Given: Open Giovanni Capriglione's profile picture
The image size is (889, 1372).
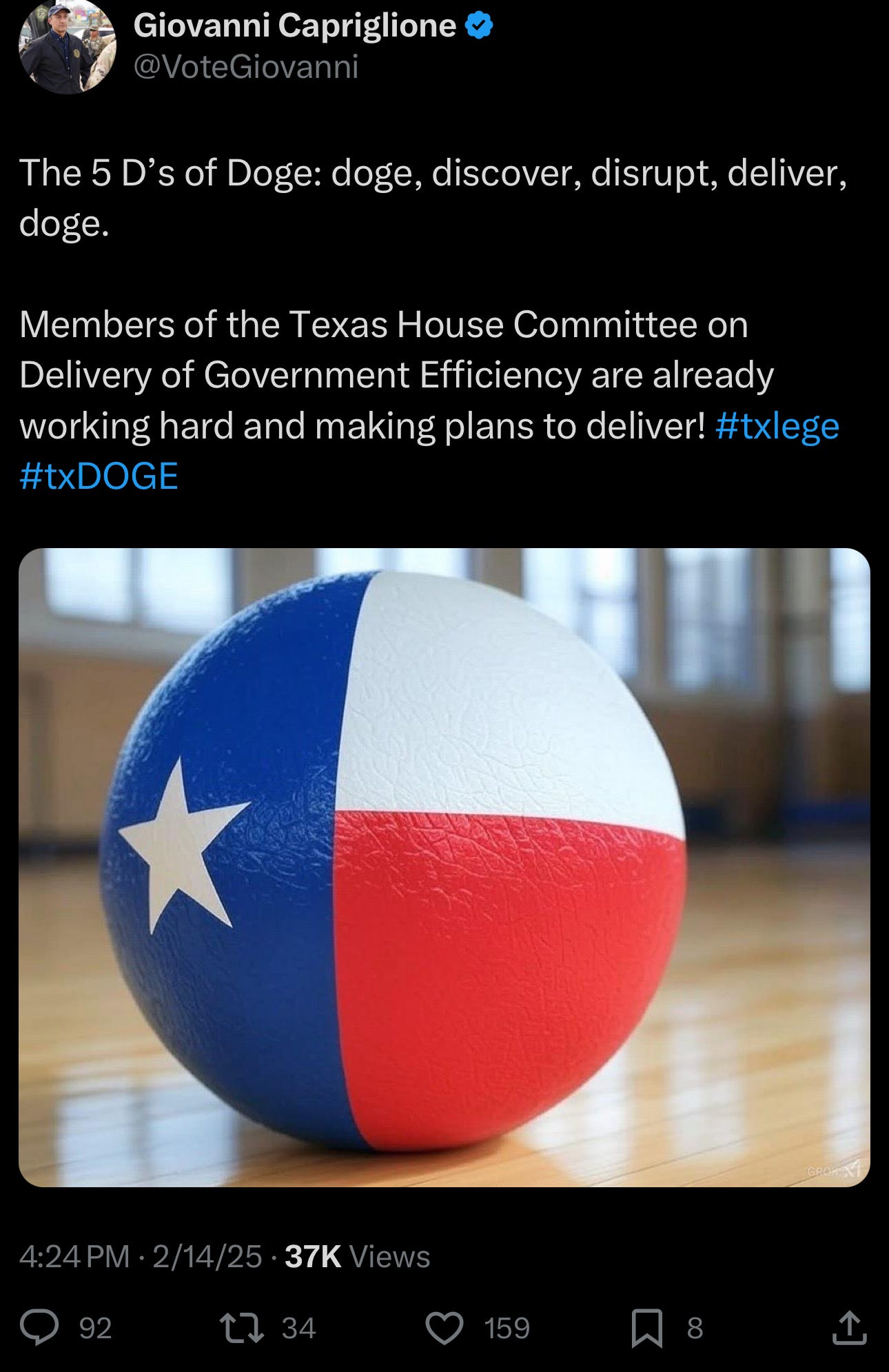Looking at the screenshot, I should [67, 46].
